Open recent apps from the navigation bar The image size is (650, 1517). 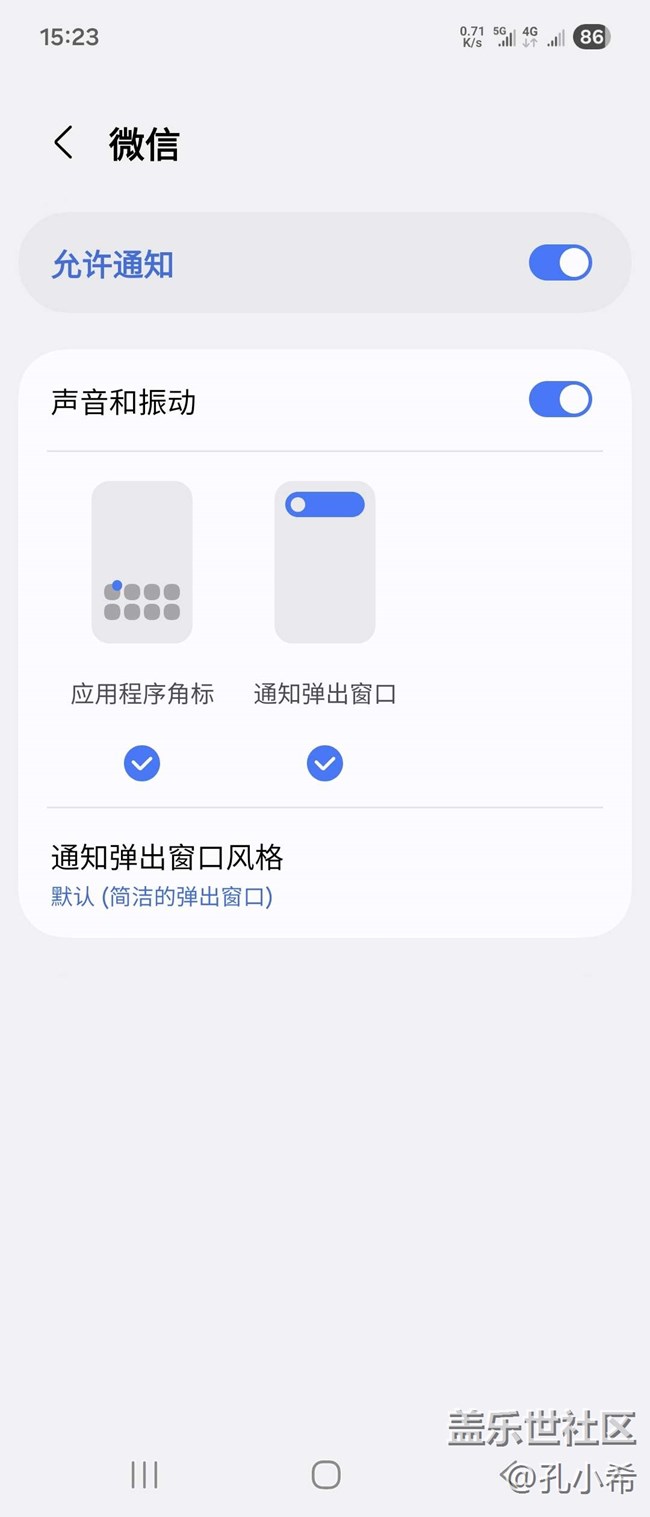[x=145, y=1474]
